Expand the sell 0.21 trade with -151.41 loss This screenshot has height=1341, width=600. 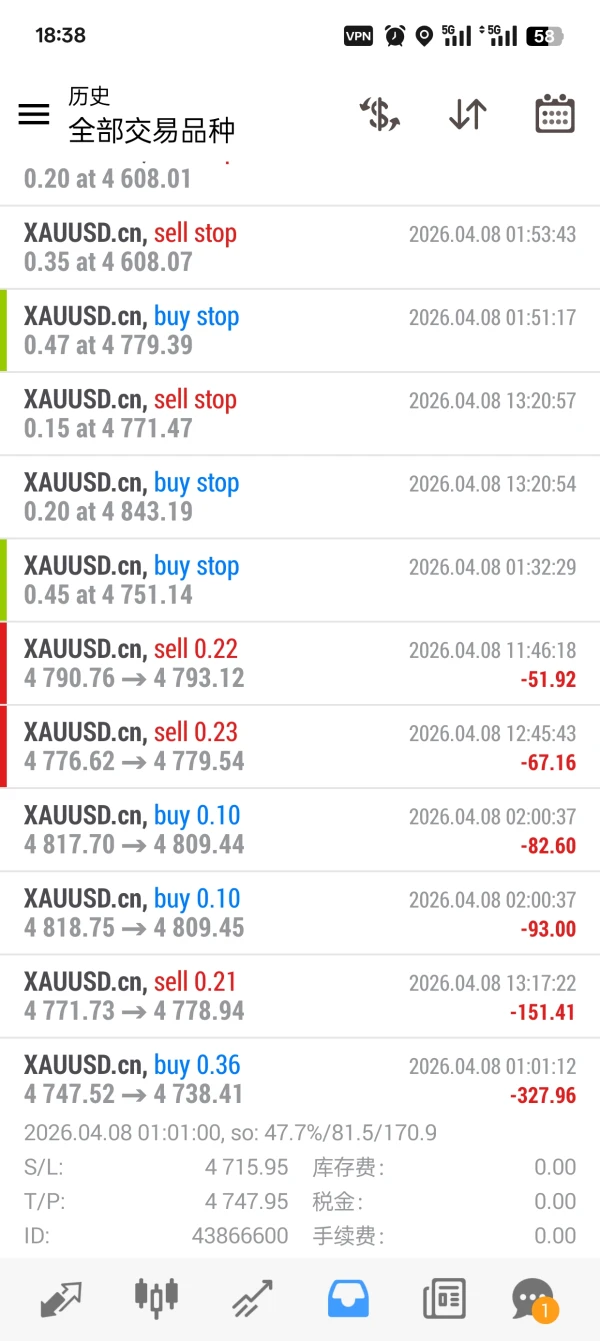(300, 995)
